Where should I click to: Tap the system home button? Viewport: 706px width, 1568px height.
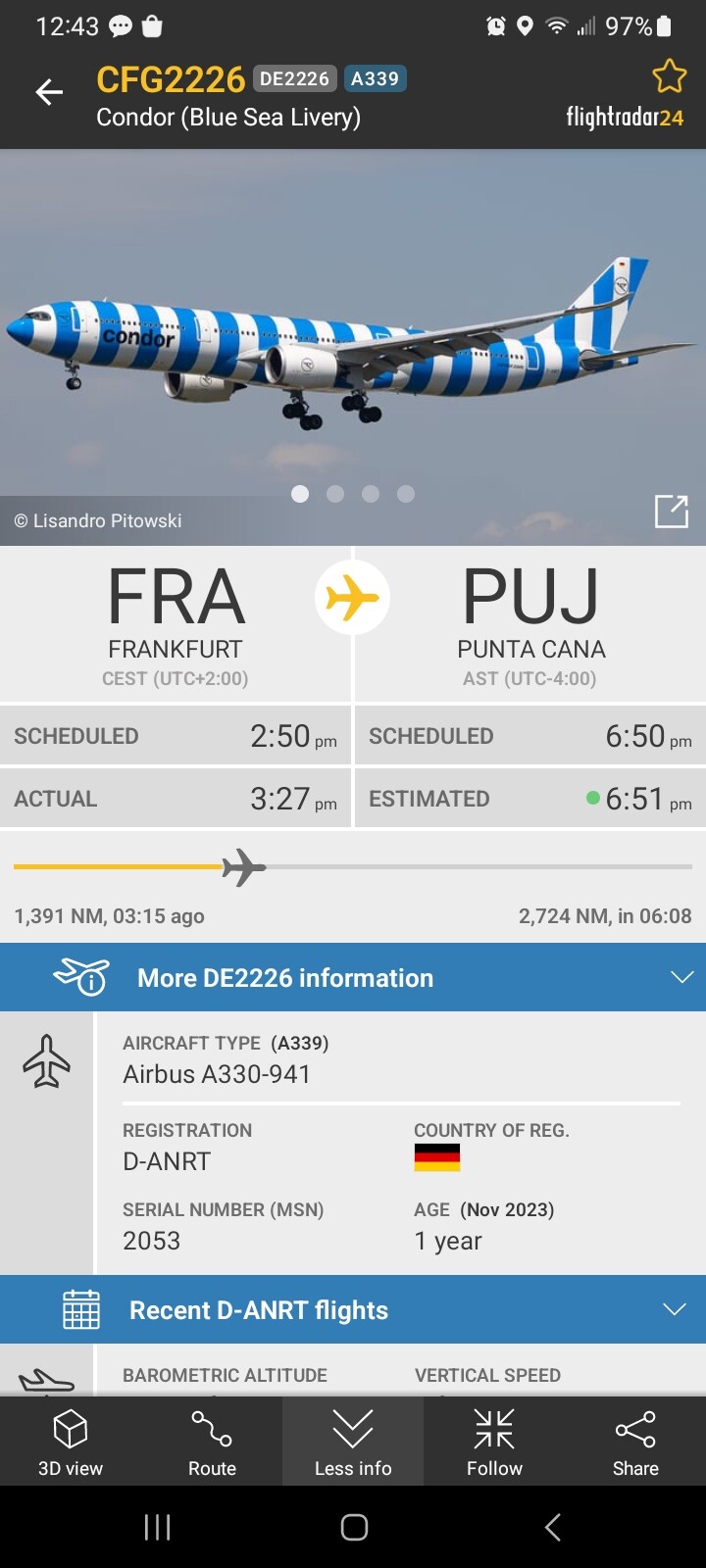click(x=354, y=1527)
